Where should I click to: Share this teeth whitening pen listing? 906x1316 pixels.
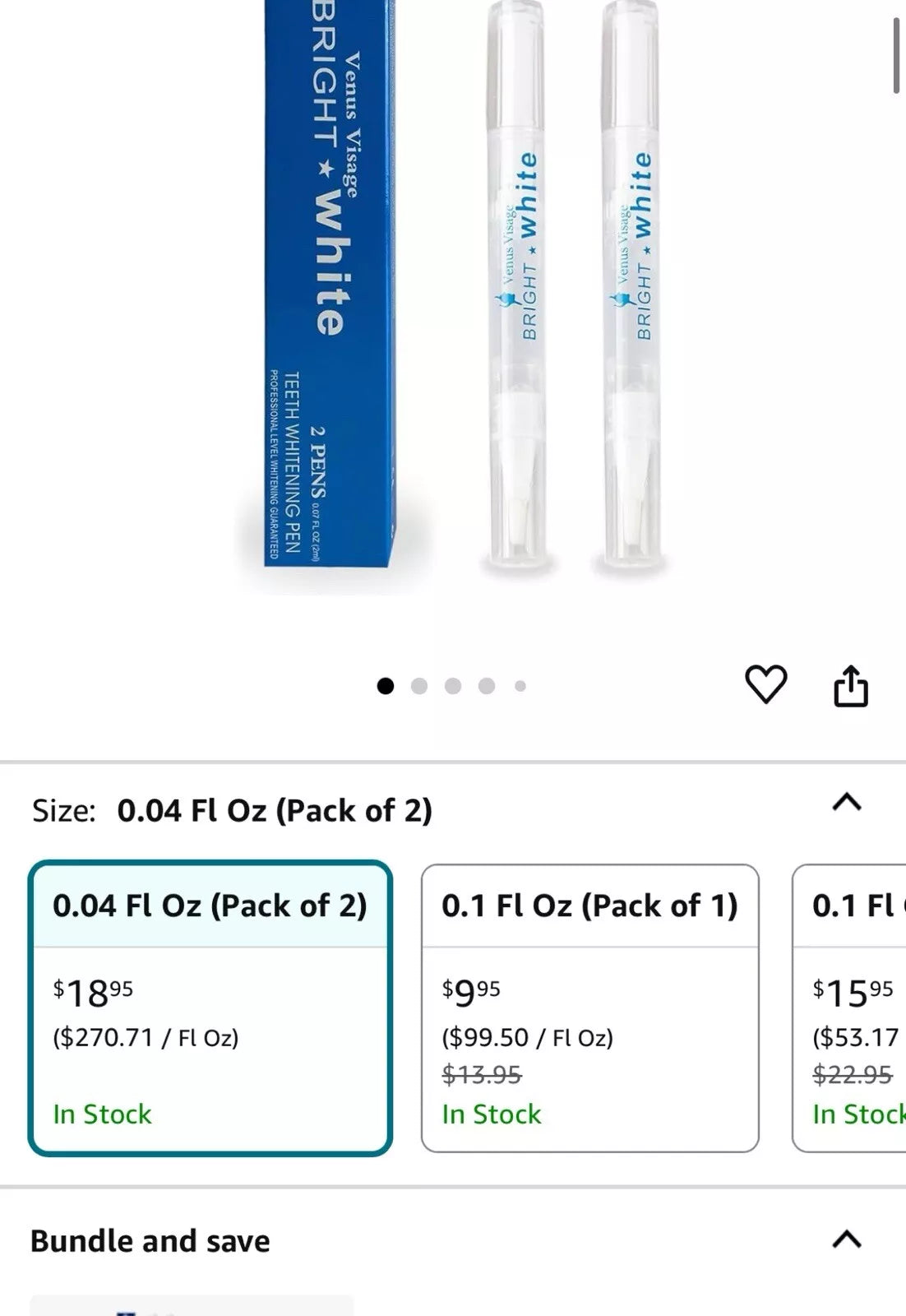[x=850, y=686]
